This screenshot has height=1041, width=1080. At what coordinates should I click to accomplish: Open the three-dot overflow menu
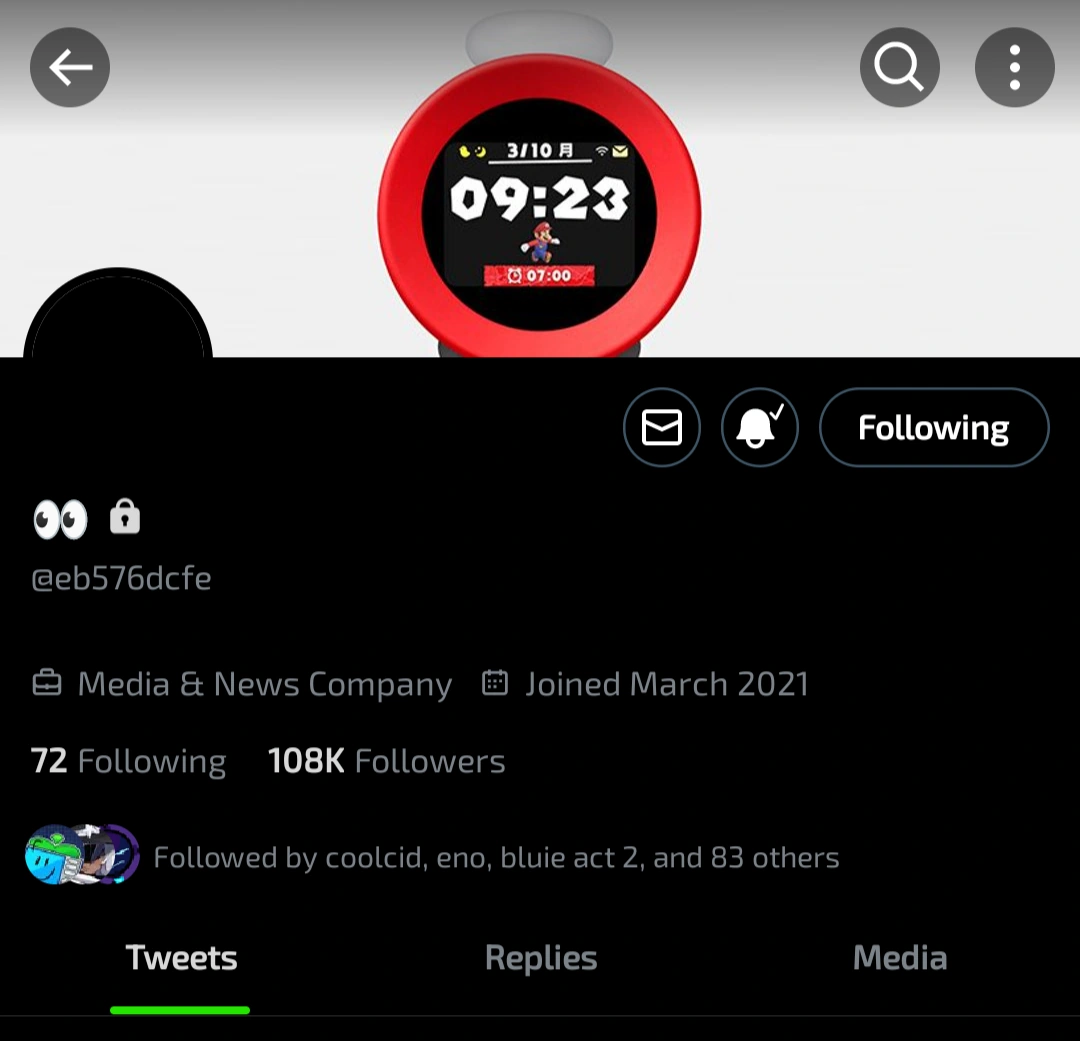tap(1014, 68)
